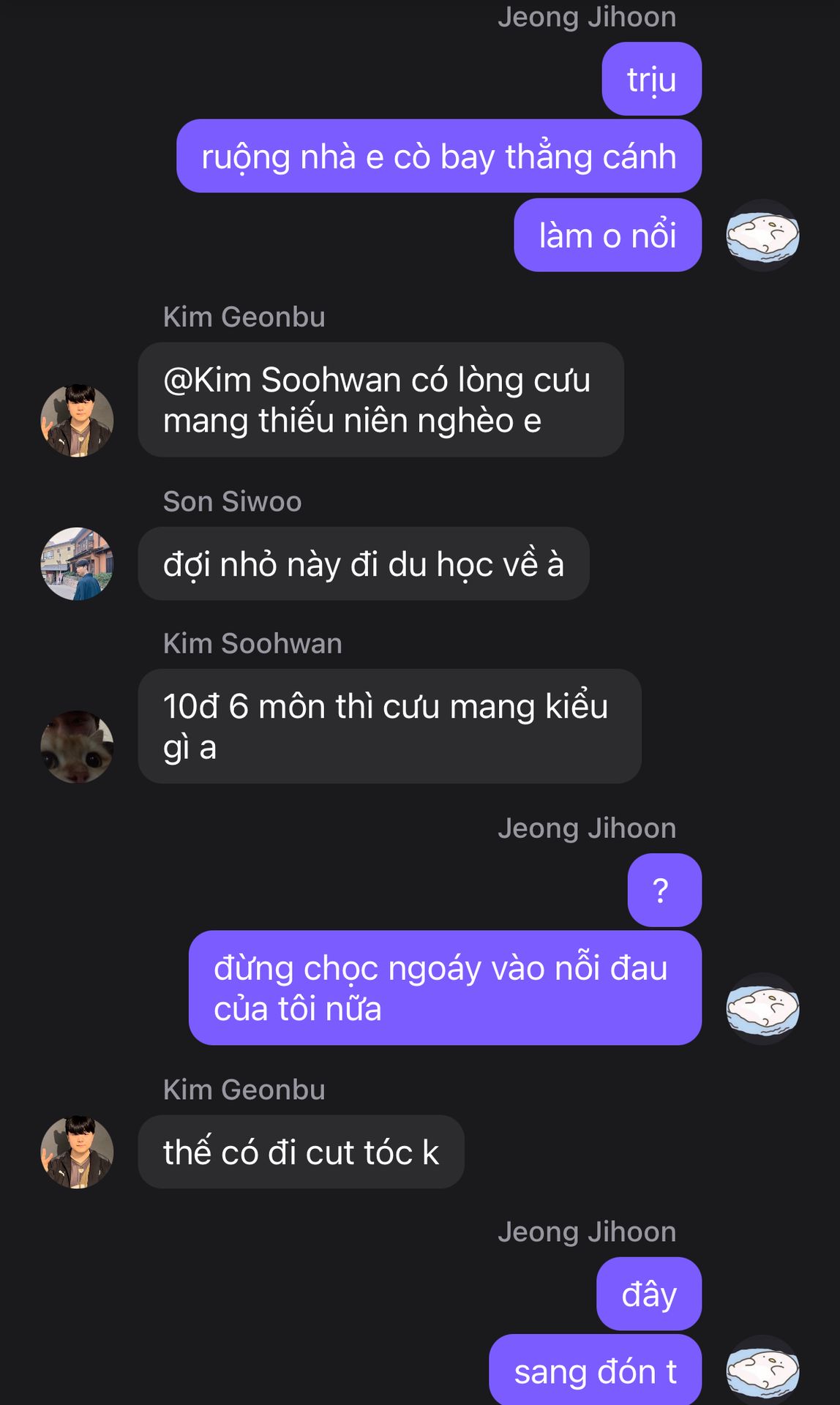Open Son Siwoo's profile picture
The height and width of the screenshot is (1405, 840).
coord(77,564)
